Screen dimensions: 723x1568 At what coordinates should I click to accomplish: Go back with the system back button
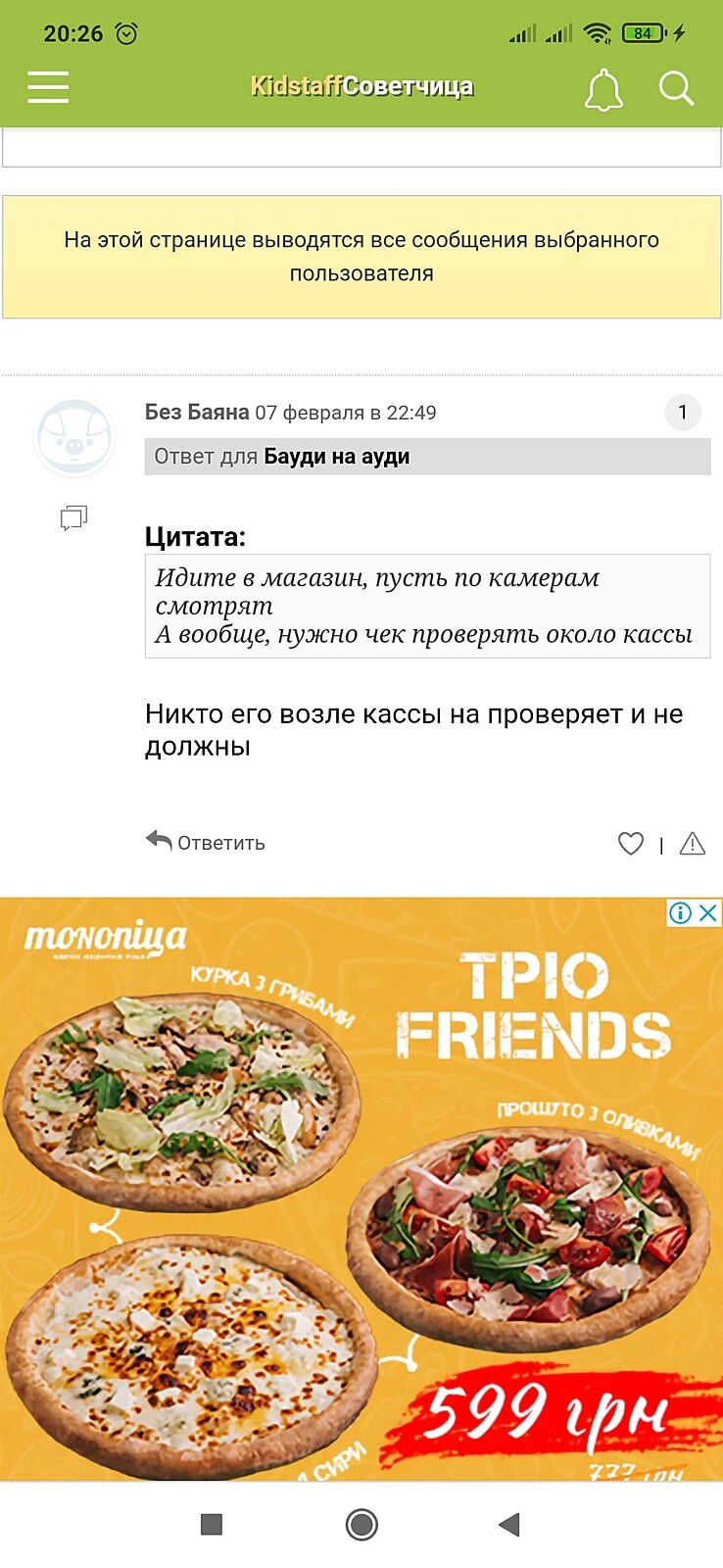click(x=508, y=1524)
